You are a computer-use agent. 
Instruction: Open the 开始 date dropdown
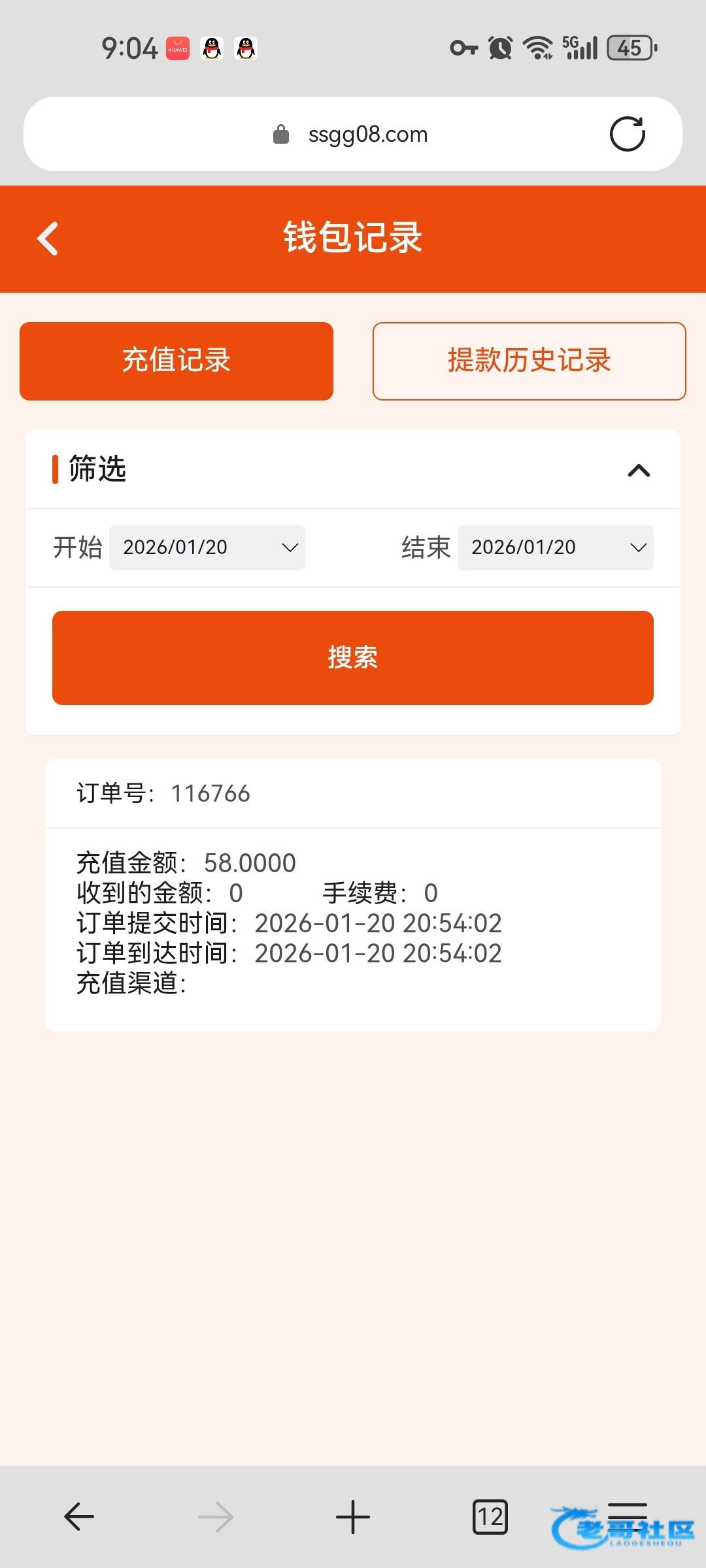[x=207, y=547]
